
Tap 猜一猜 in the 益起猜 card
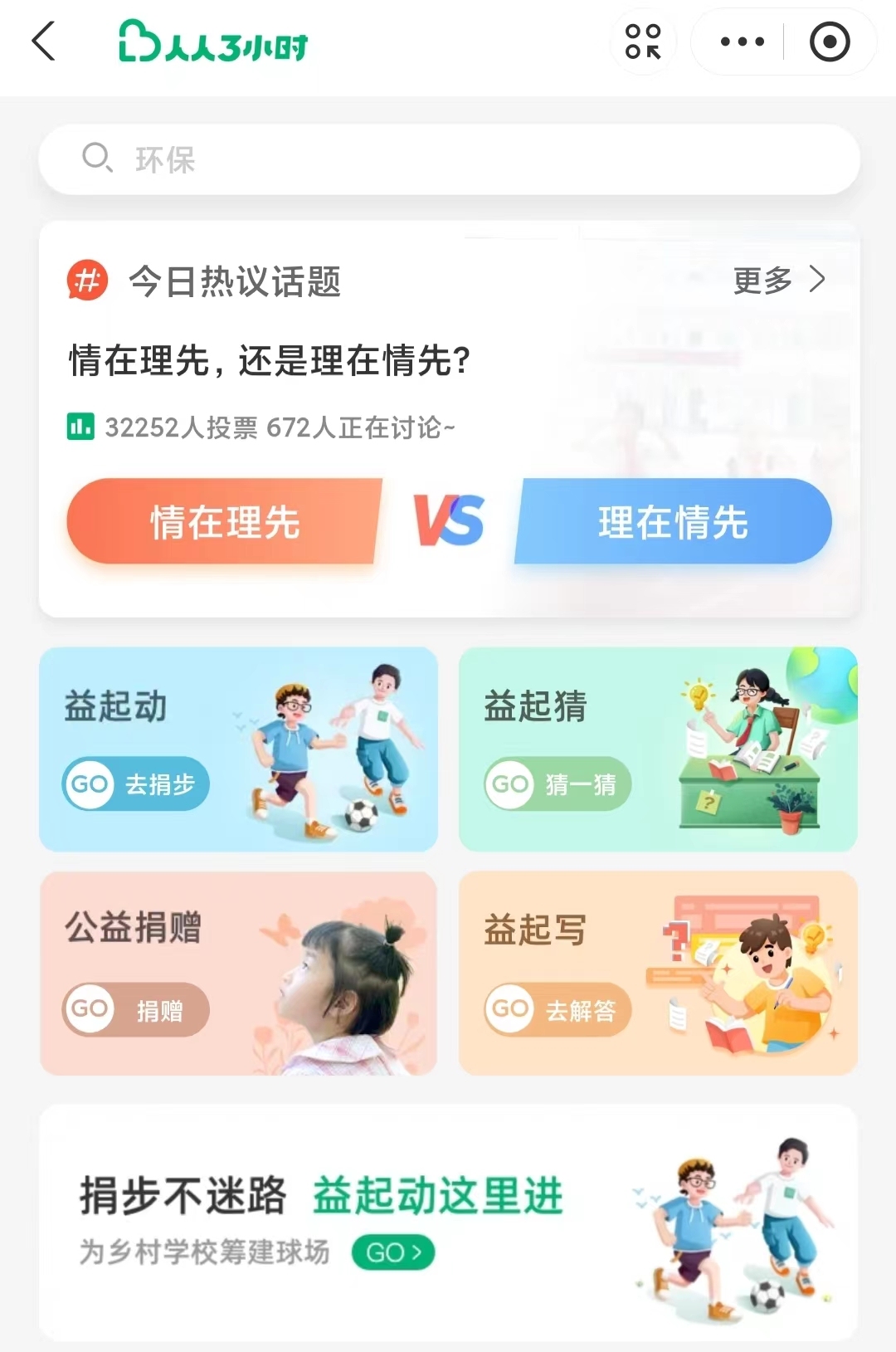[x=558, y=783]
